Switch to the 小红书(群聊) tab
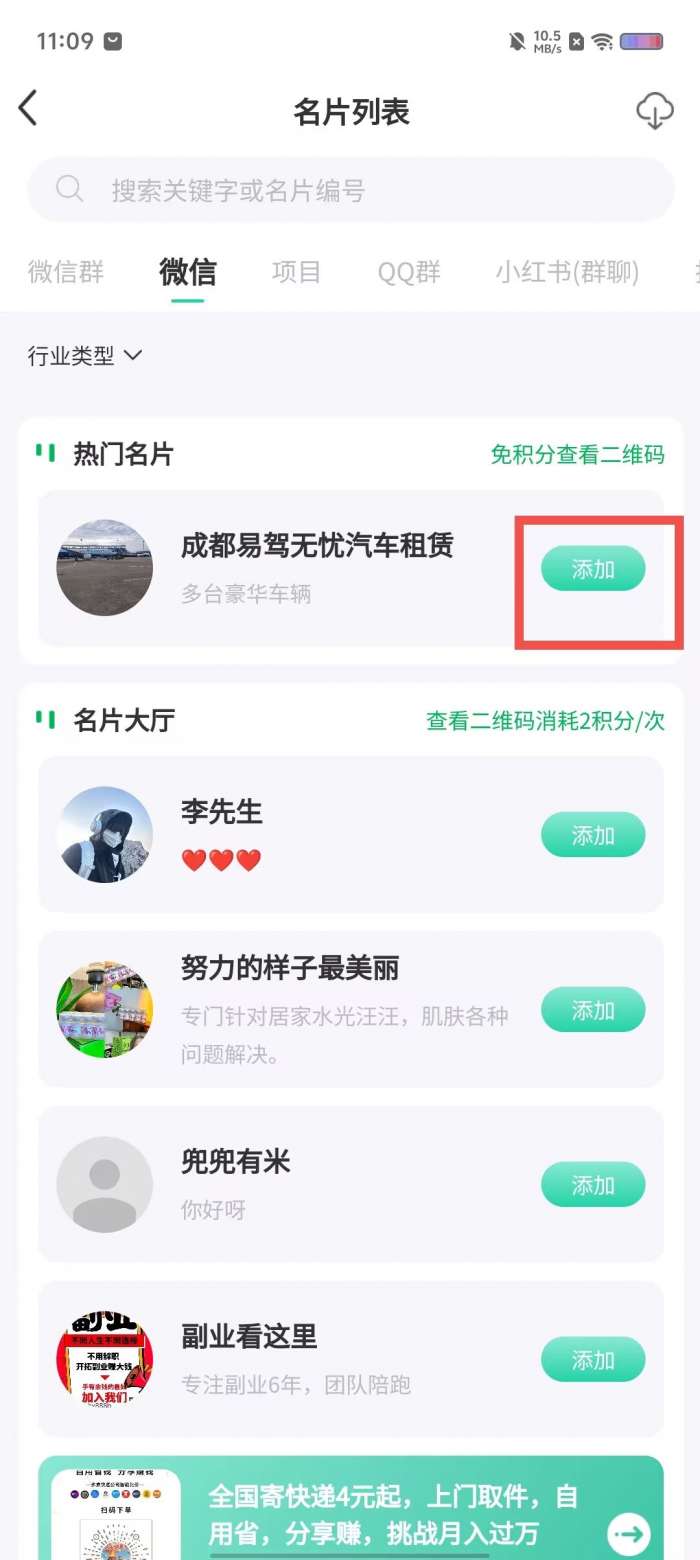This screenshot has height=1560, width=700. point(566,272)
